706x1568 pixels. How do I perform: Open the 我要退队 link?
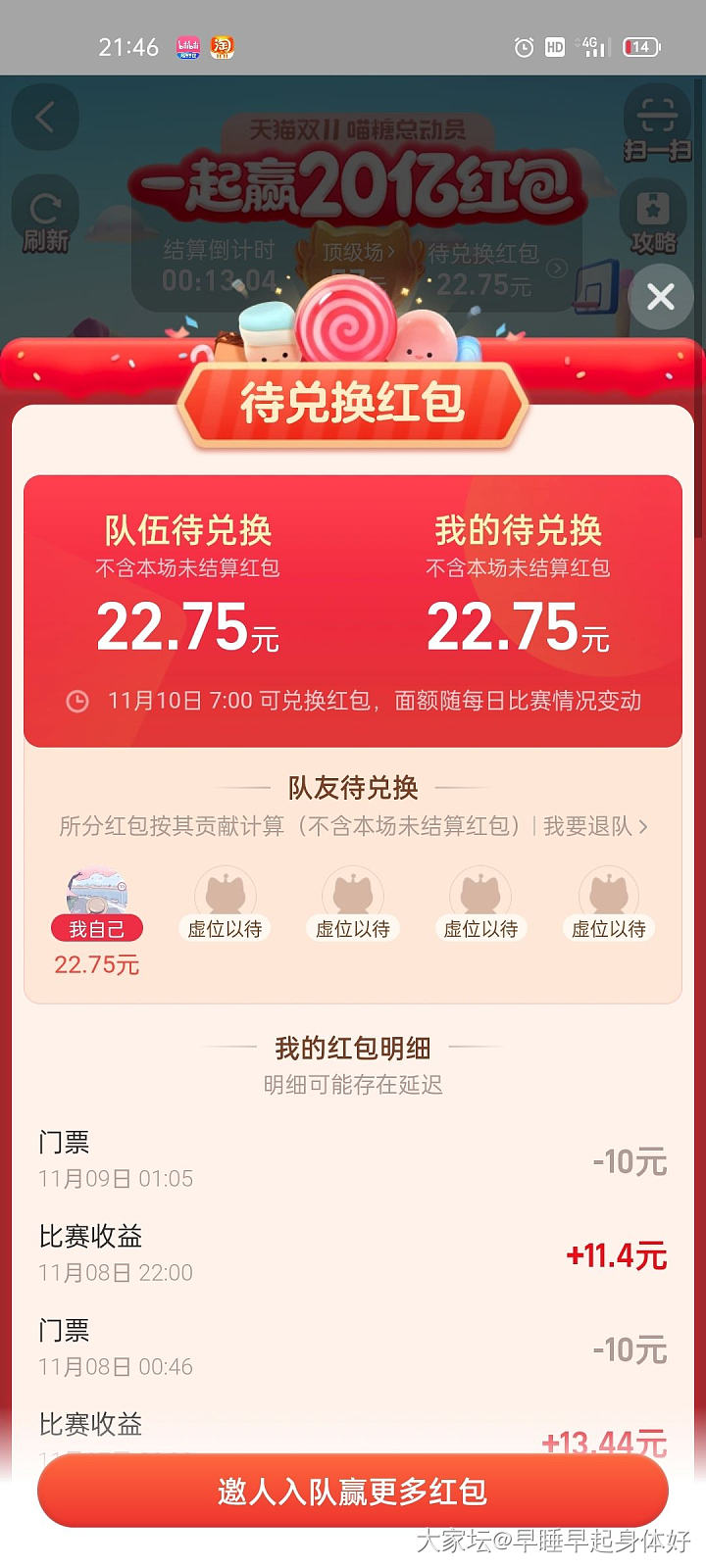pos(595,826)
